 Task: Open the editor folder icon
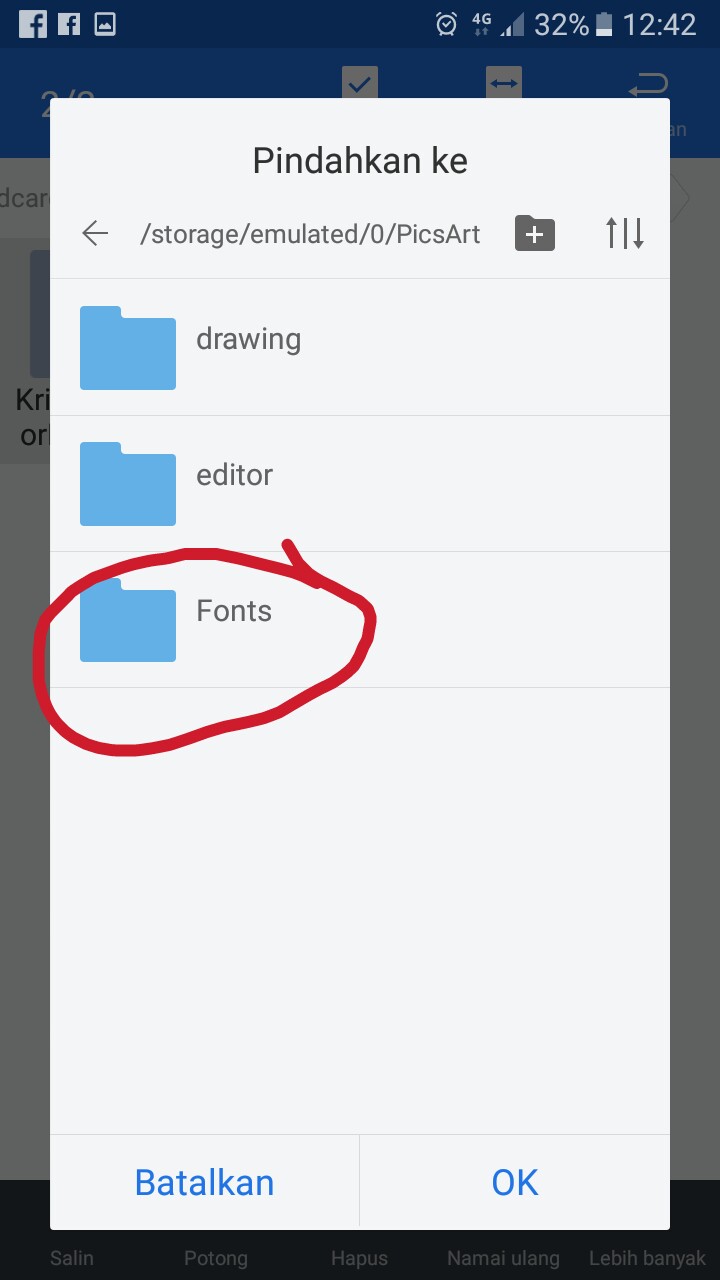point(127,484)
